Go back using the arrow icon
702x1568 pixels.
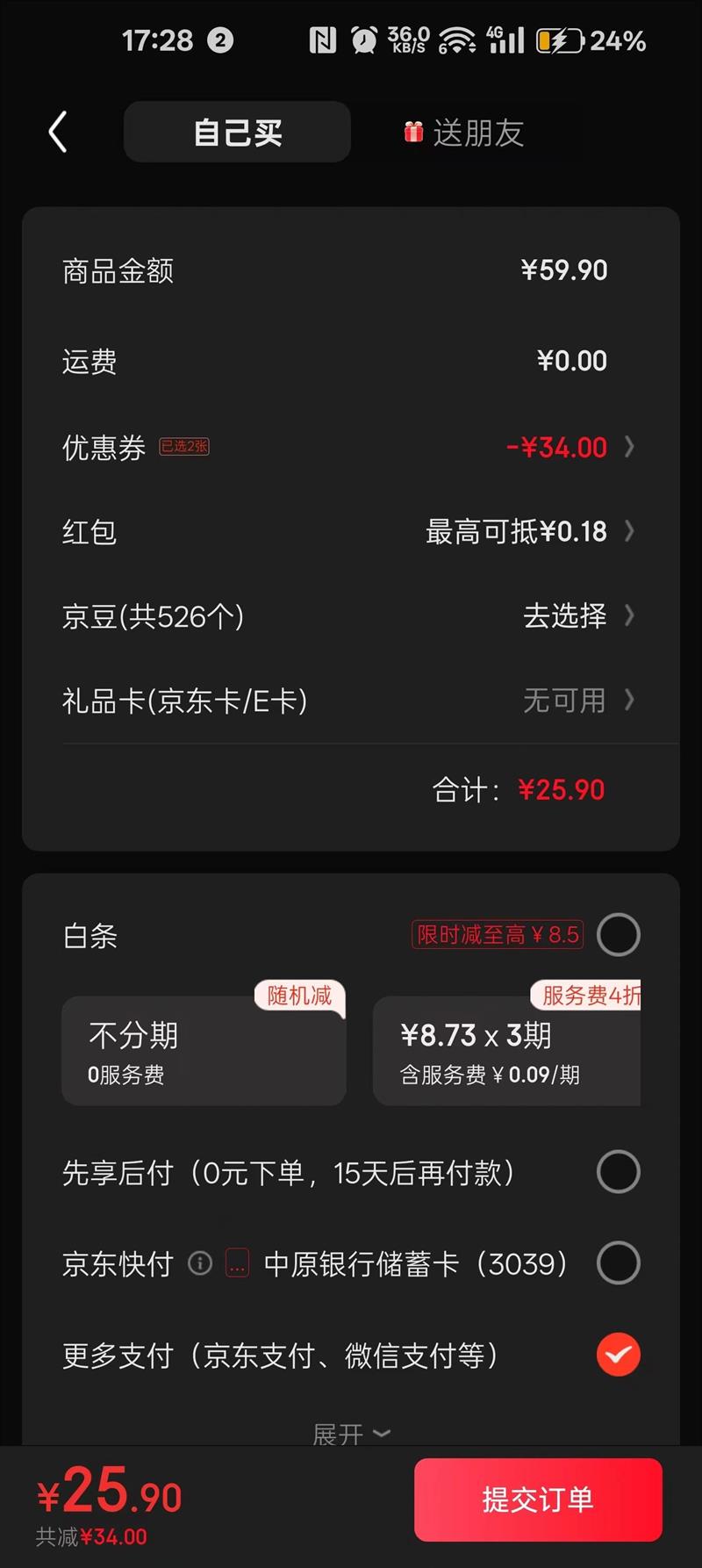[58, 133]
